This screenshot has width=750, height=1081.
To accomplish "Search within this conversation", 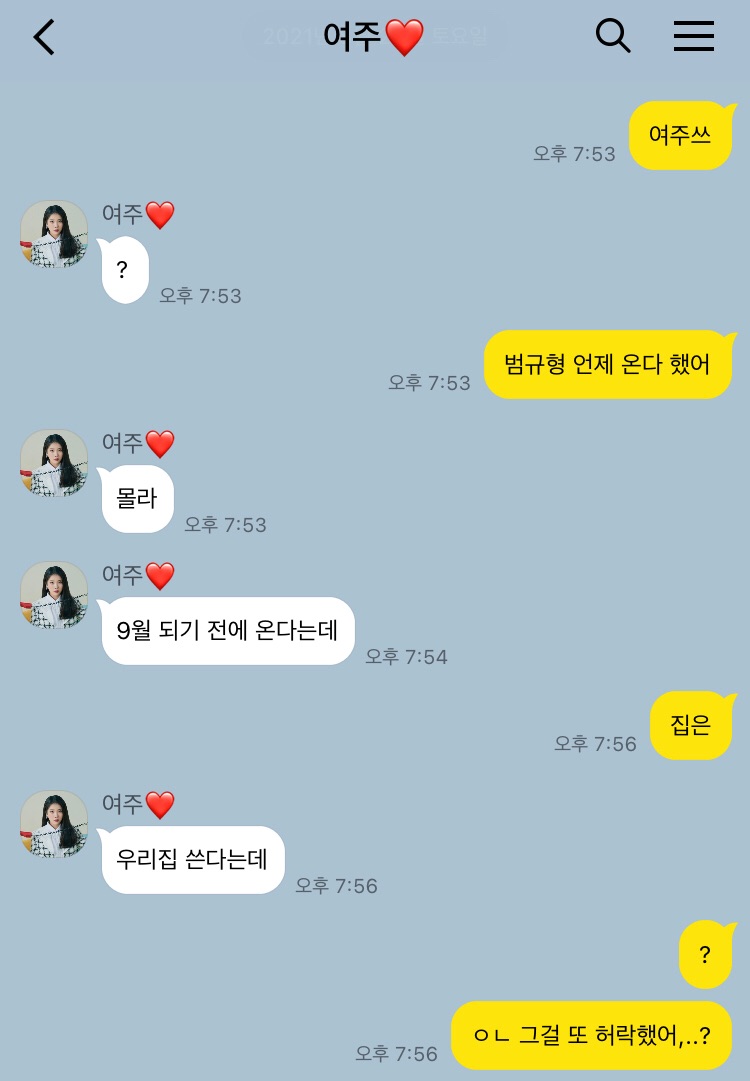I will click(x=612, y=37).
